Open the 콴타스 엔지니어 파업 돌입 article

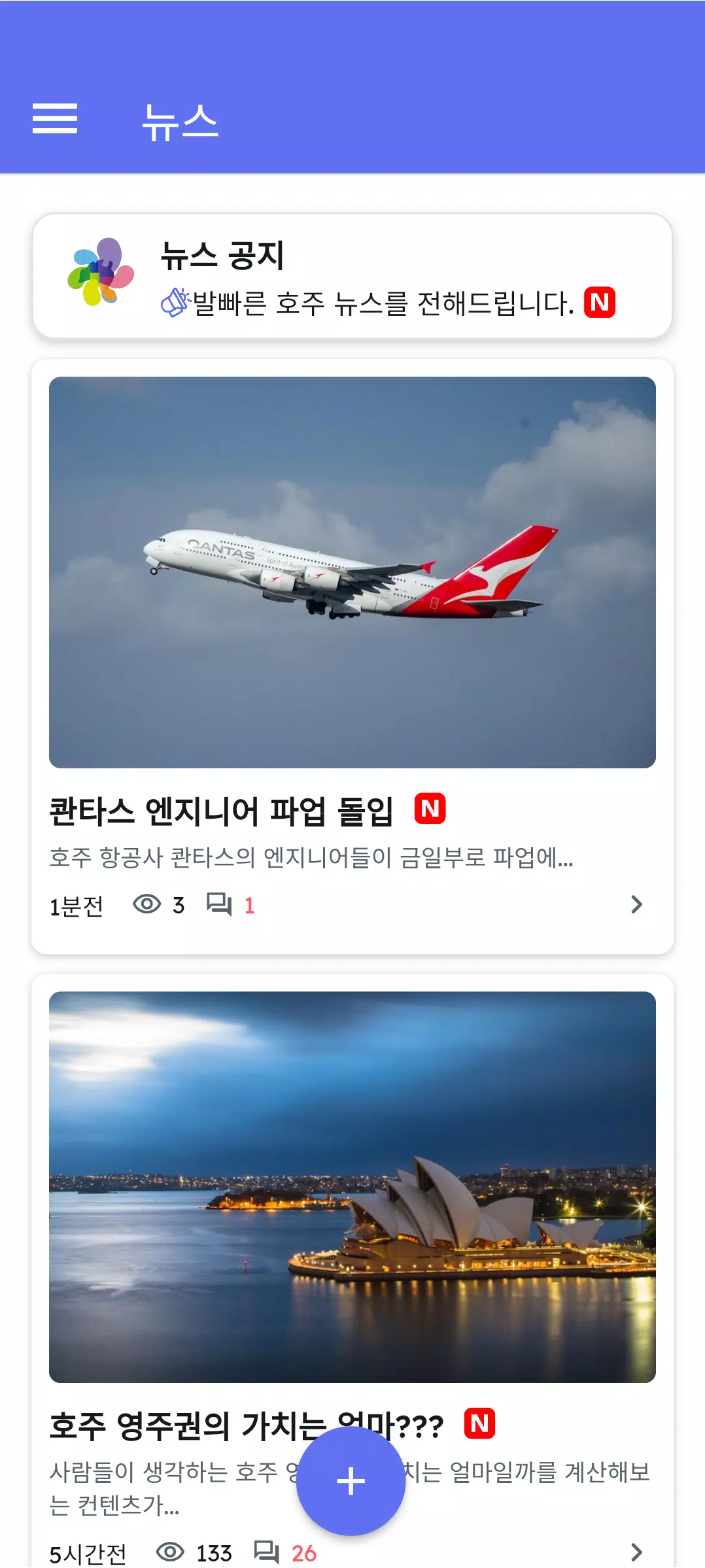[221, 811]
